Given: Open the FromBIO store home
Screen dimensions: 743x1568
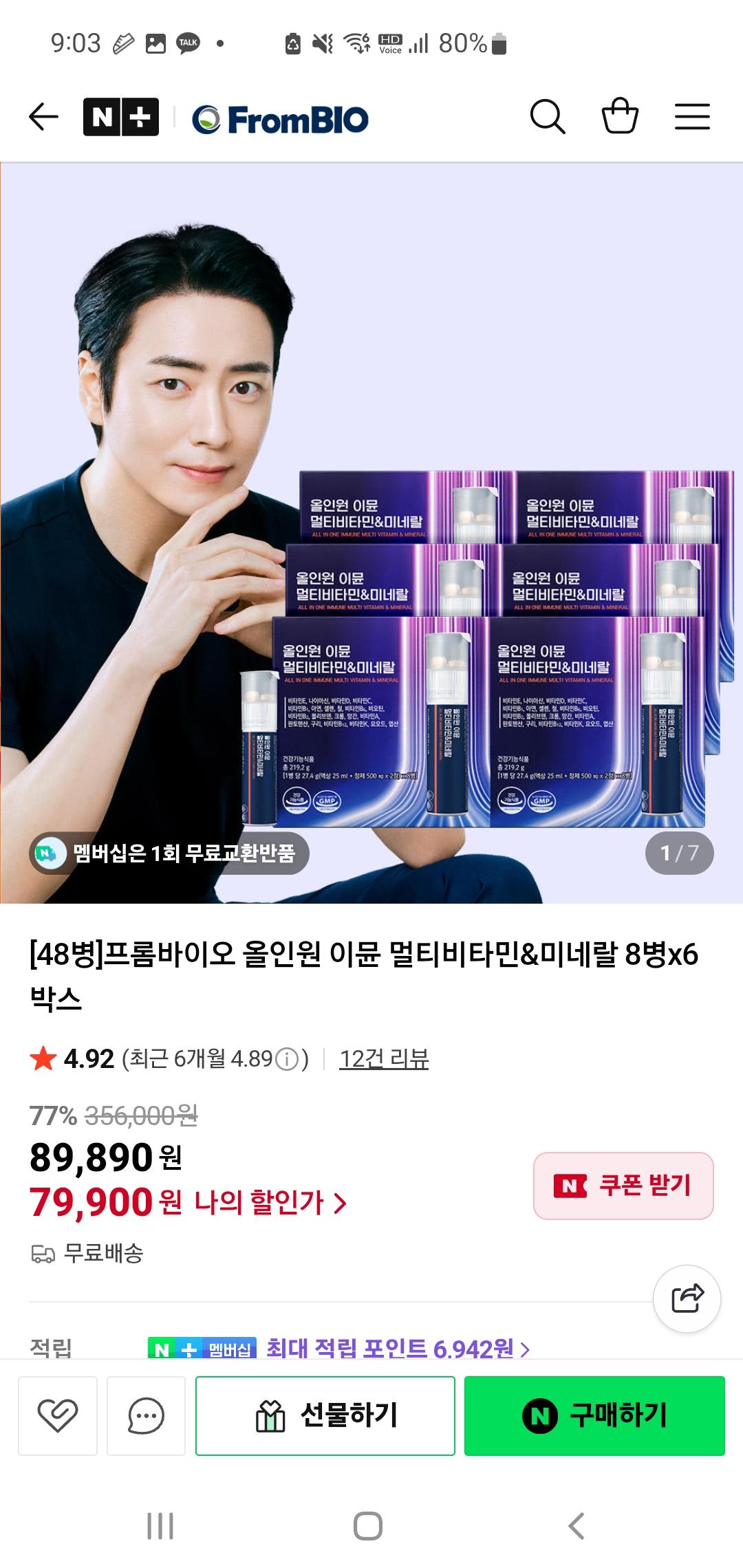Looking at the screenshot, I should pos(281,120).
